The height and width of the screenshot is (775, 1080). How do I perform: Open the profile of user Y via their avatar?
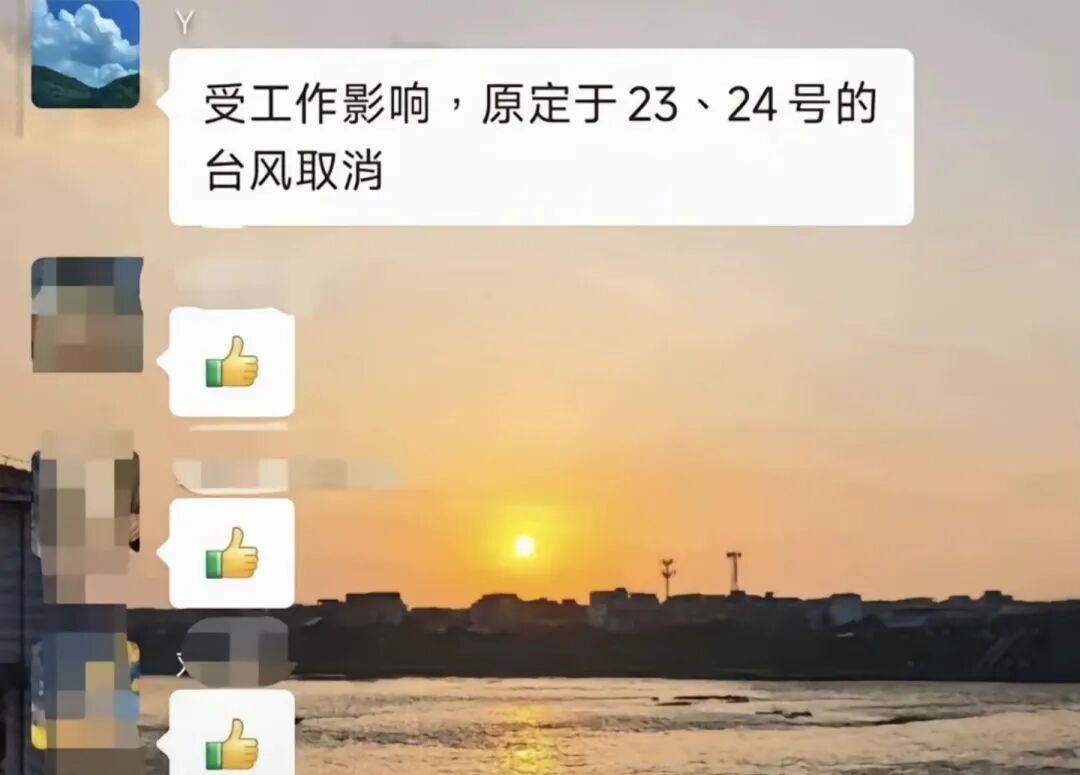85,54
